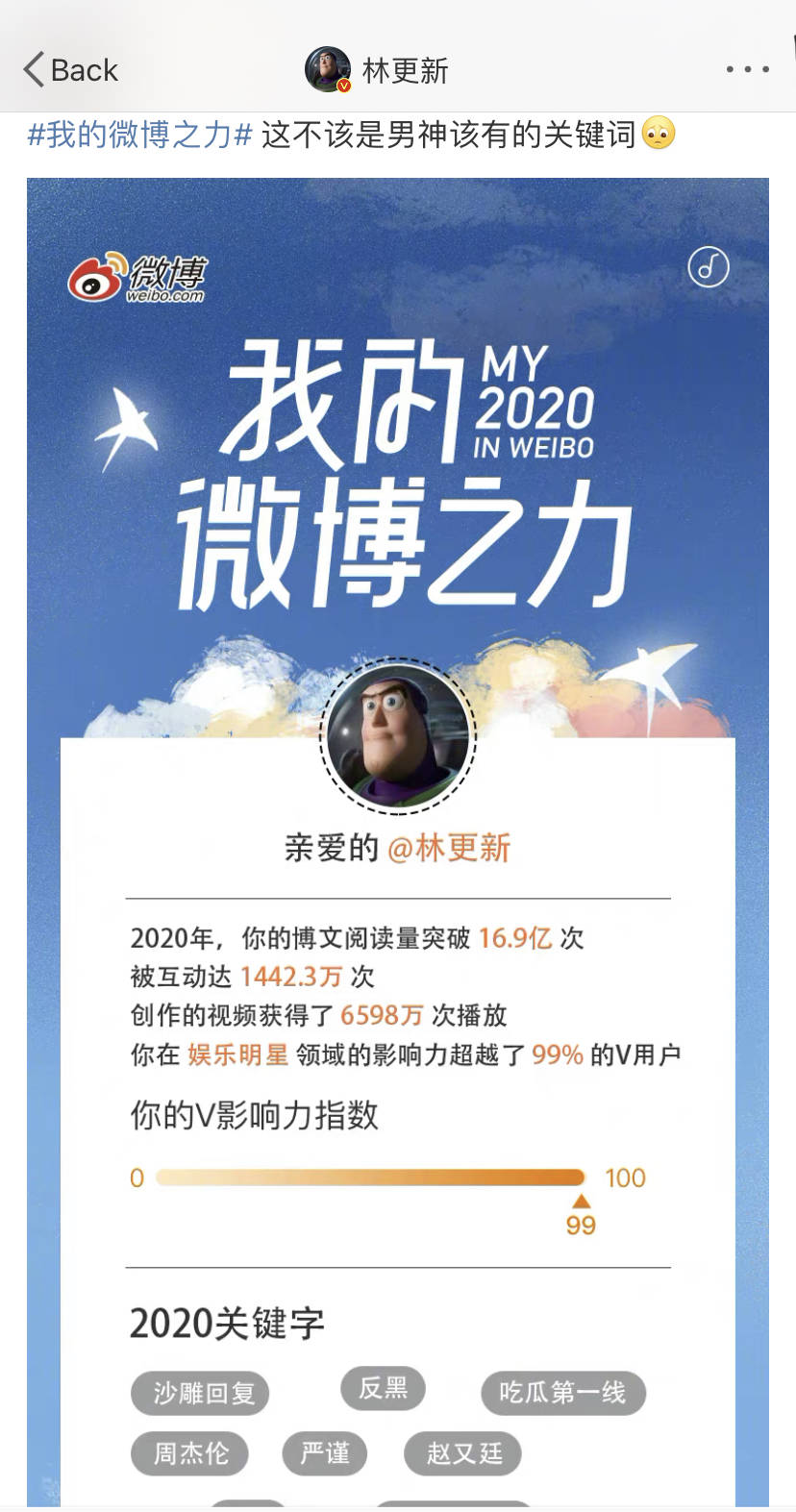Open the three-dot overflow menu
The height and width of the screenshot is (1512, 796).
coord(747,69)
